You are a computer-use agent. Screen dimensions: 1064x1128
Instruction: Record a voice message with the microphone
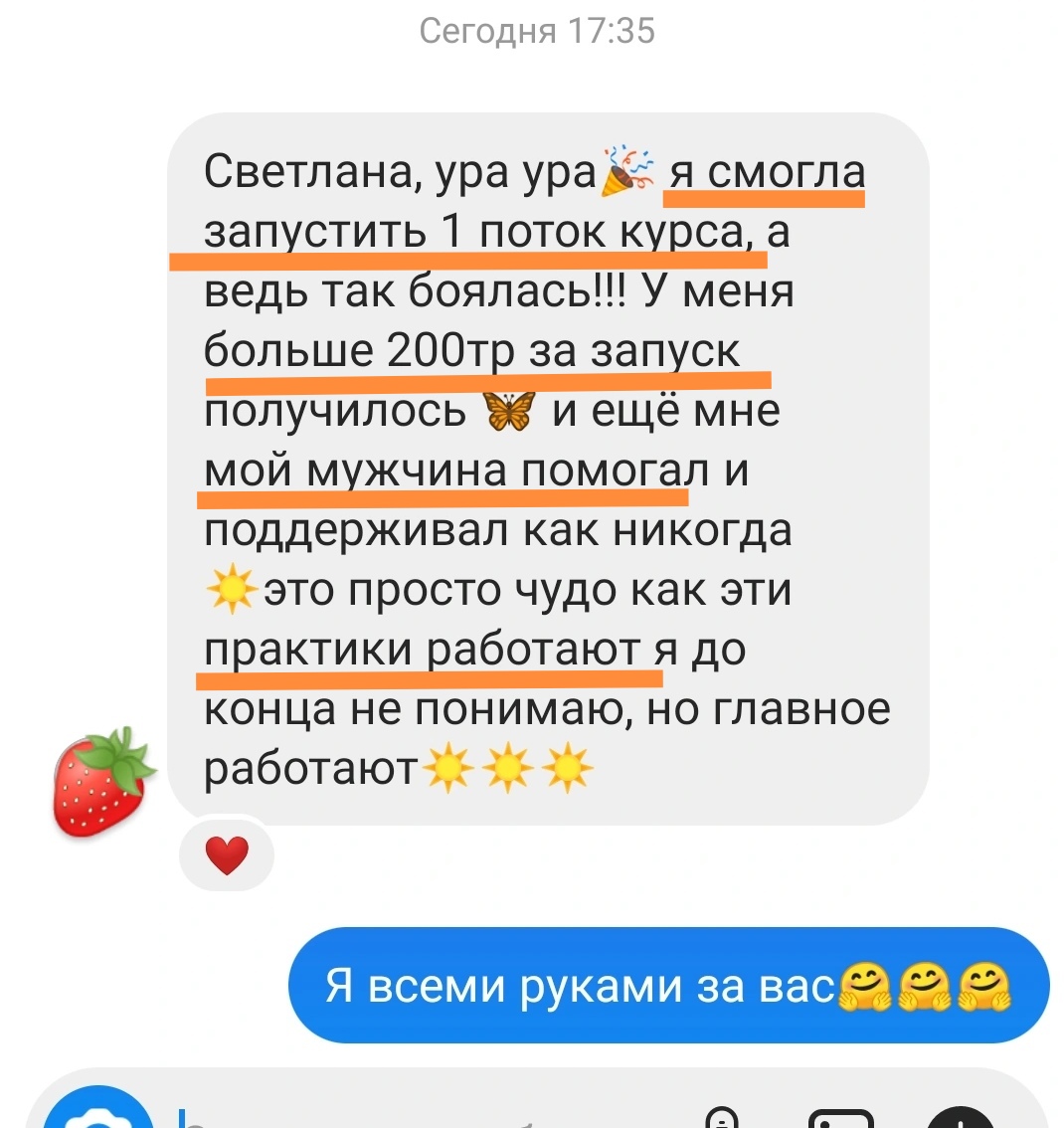point(723,1118)
